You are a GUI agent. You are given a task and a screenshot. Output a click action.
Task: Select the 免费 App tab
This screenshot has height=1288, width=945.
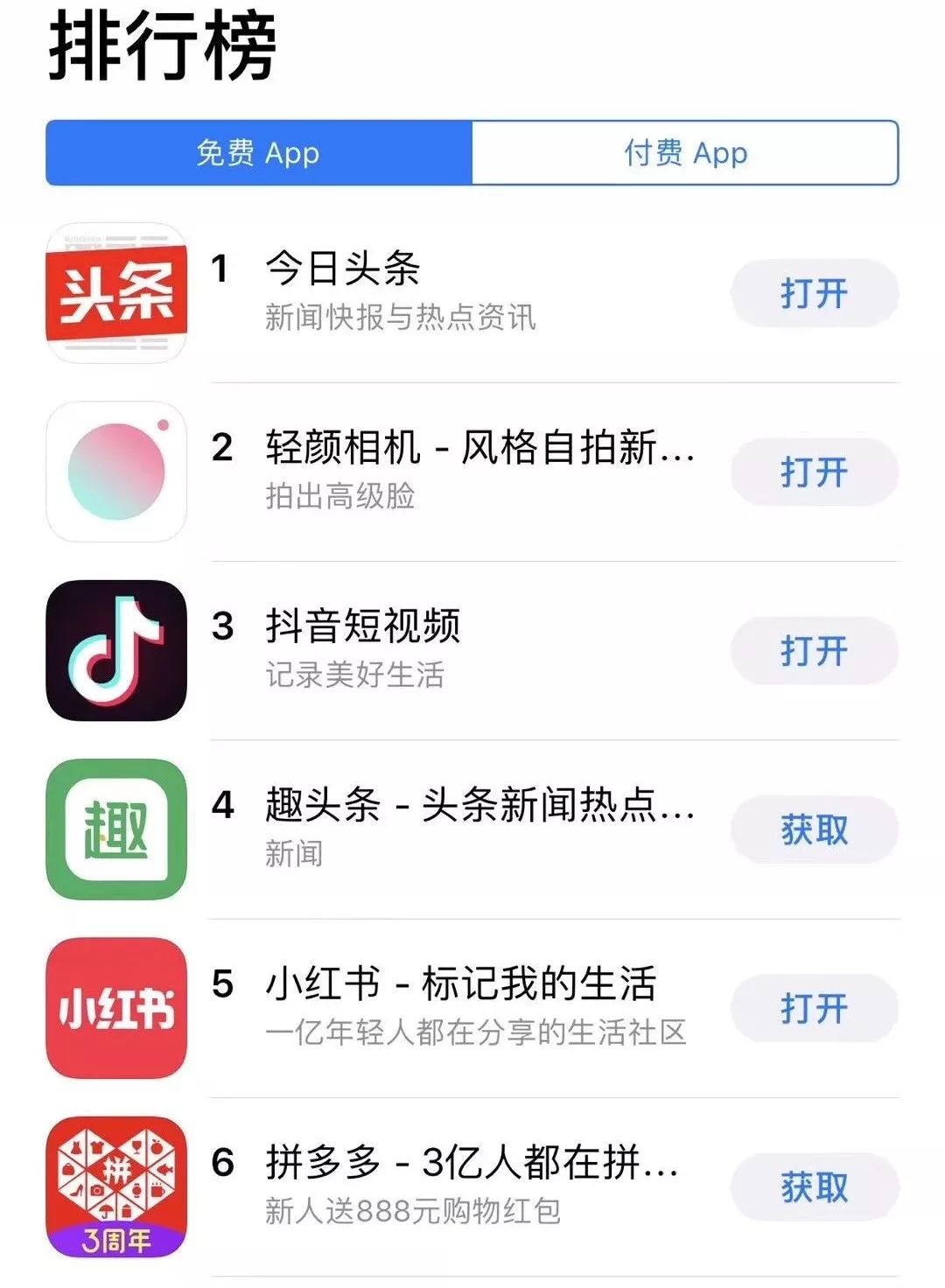click(258, 153)
